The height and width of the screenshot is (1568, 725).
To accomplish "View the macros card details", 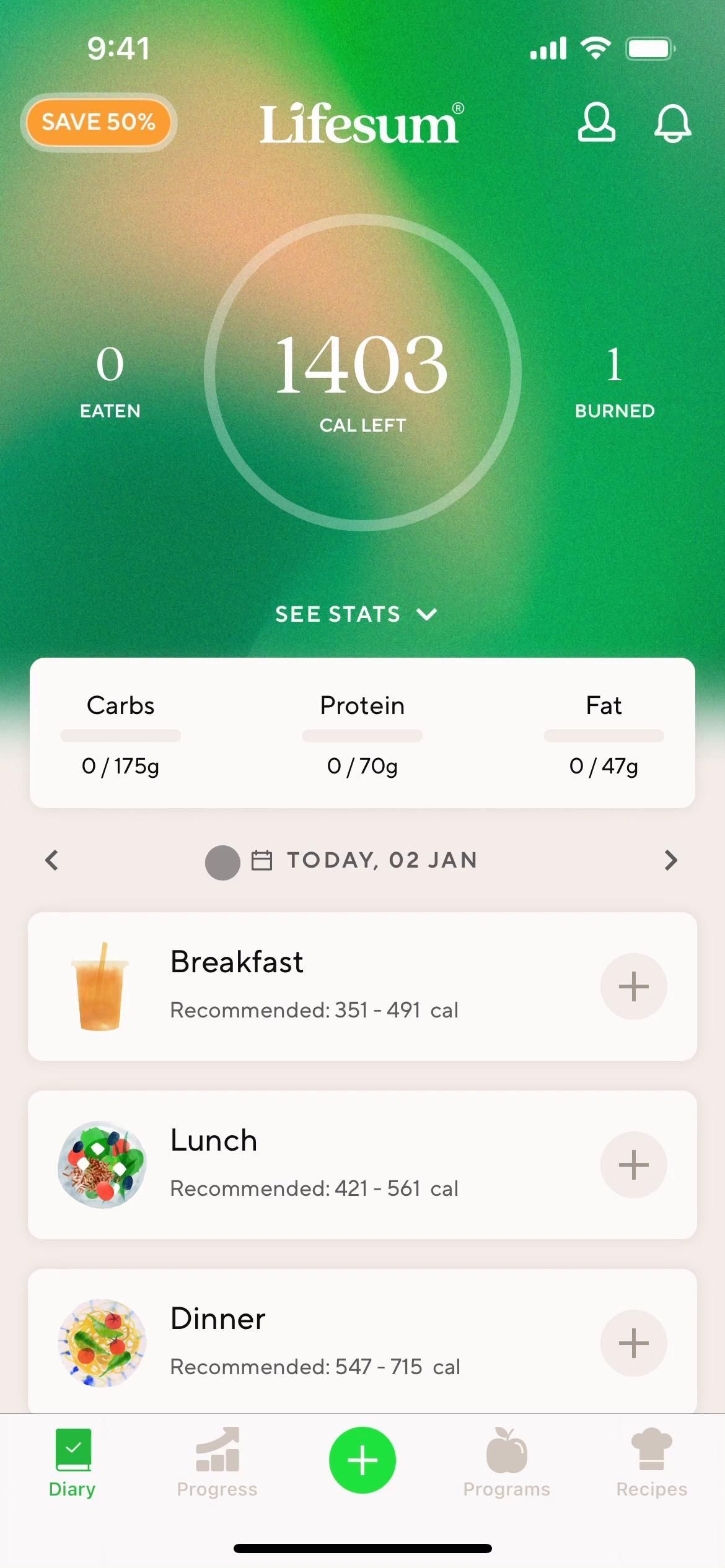I will [x=362, y=733].
